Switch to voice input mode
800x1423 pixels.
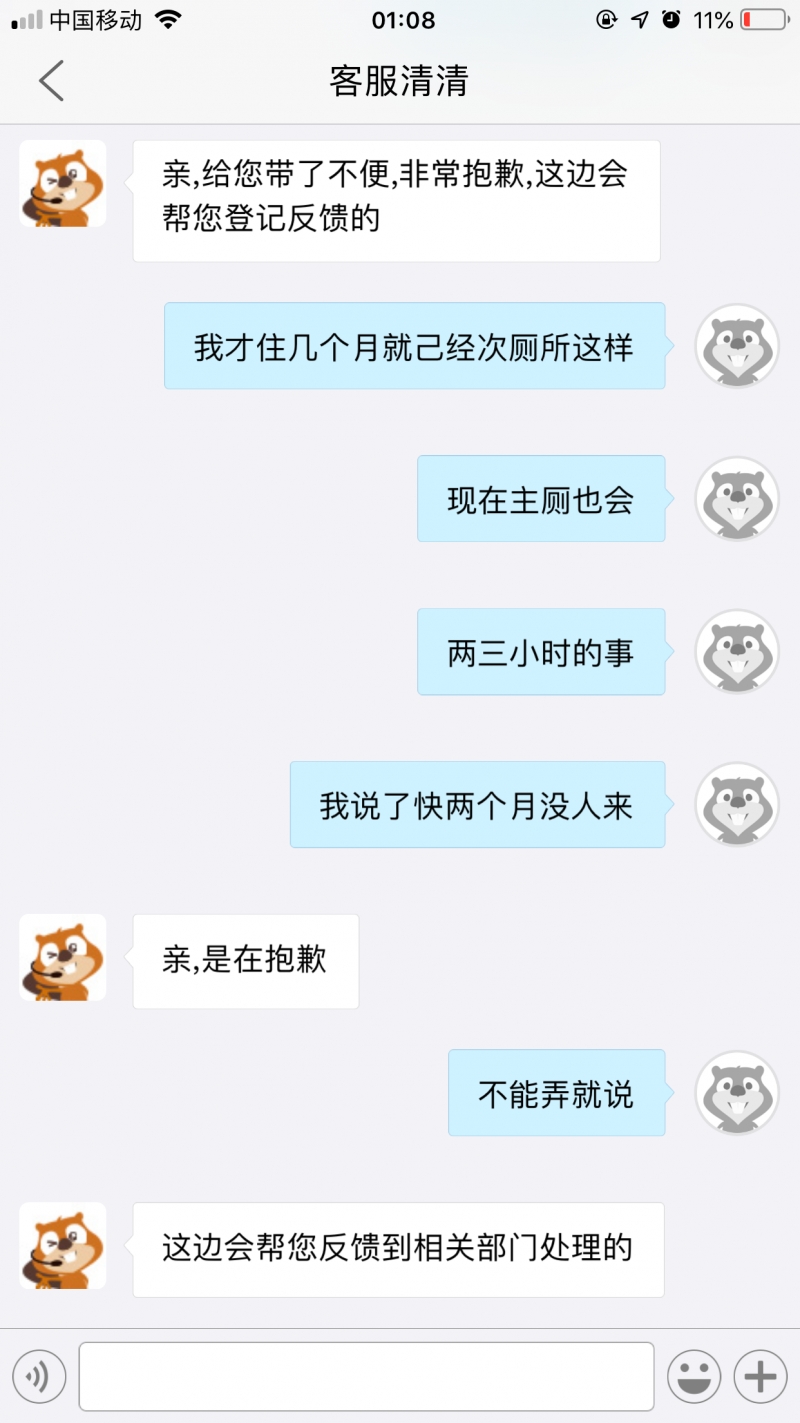39,1377
